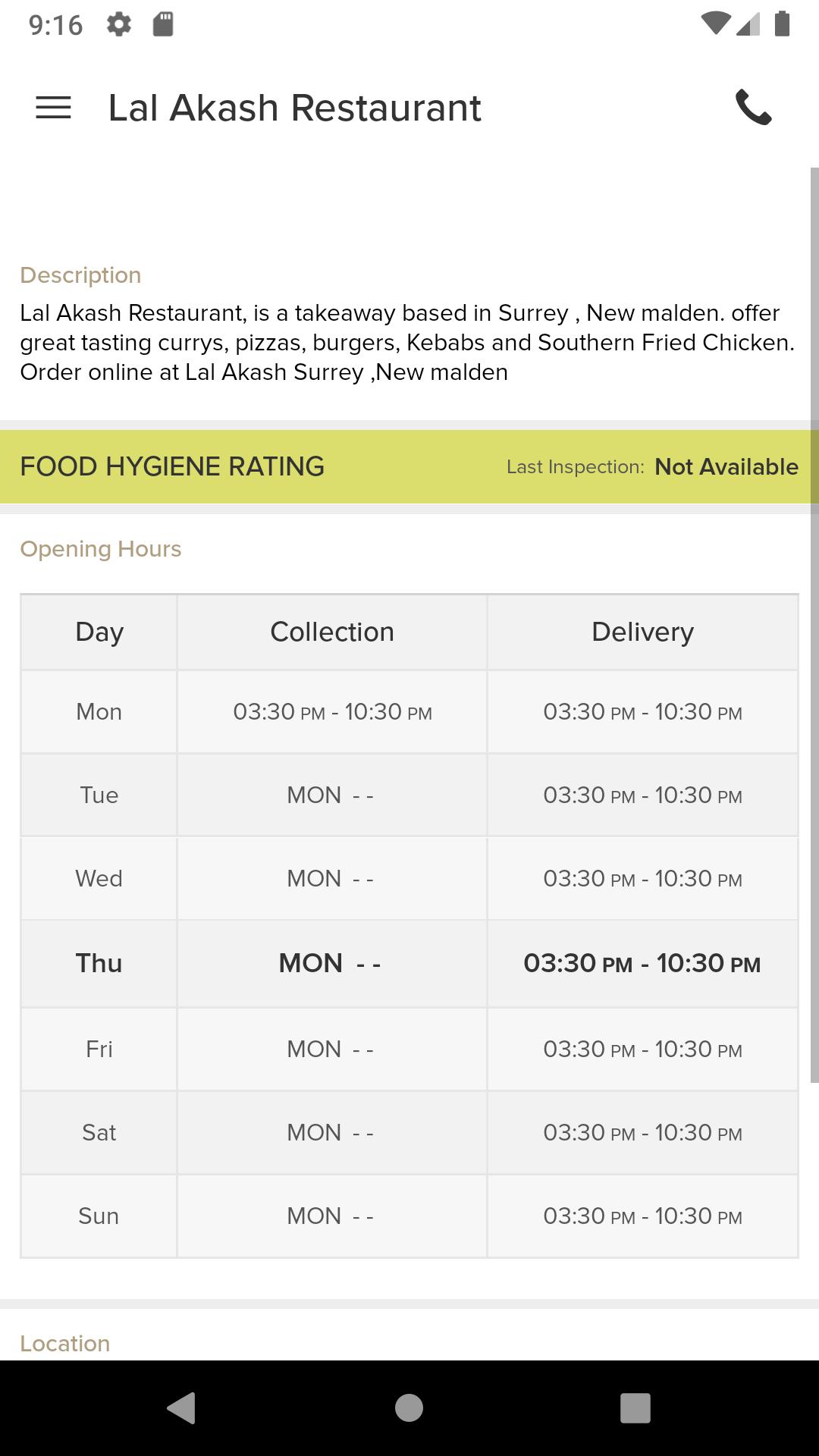Image resolution: width=819 pixels, height=1456 pixels.
Task: Call the restaurant using phone icon
Action: (754, 108)
